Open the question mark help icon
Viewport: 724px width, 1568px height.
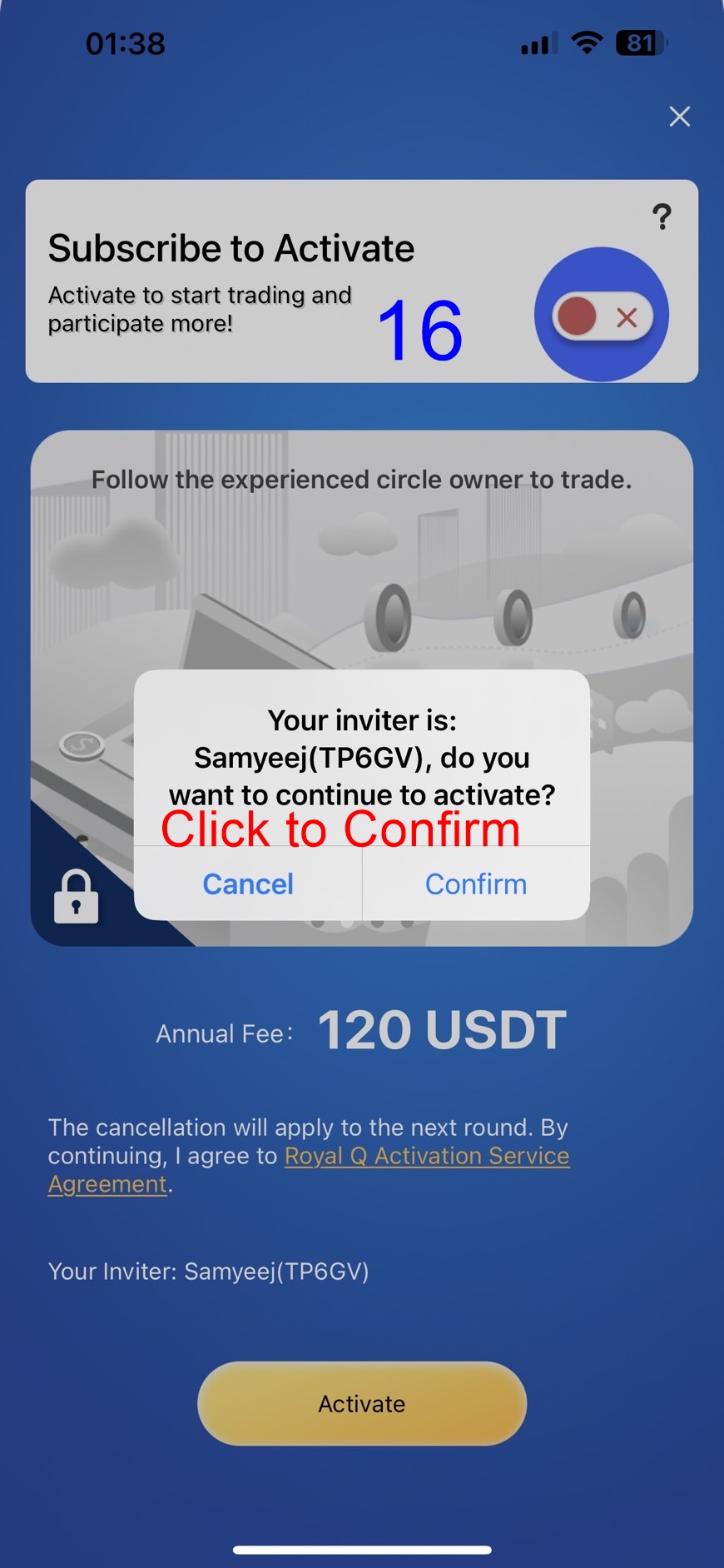tap(662, 217)
